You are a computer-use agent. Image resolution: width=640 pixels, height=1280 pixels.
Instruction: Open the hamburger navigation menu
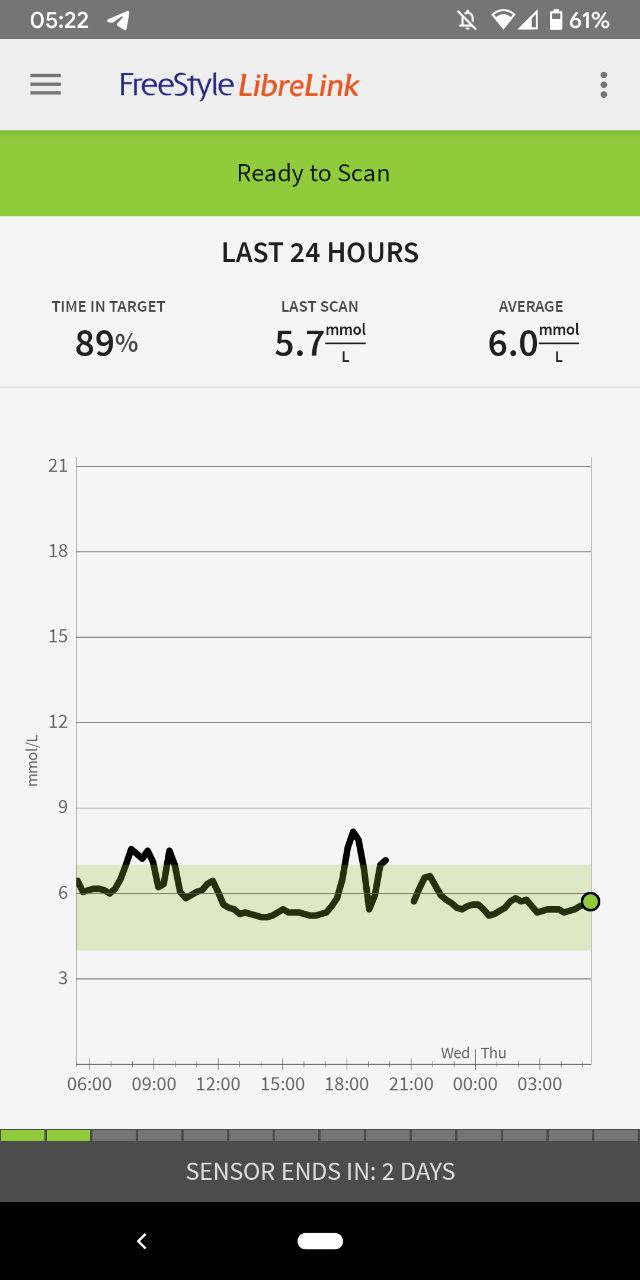click(x=45, y=85)
